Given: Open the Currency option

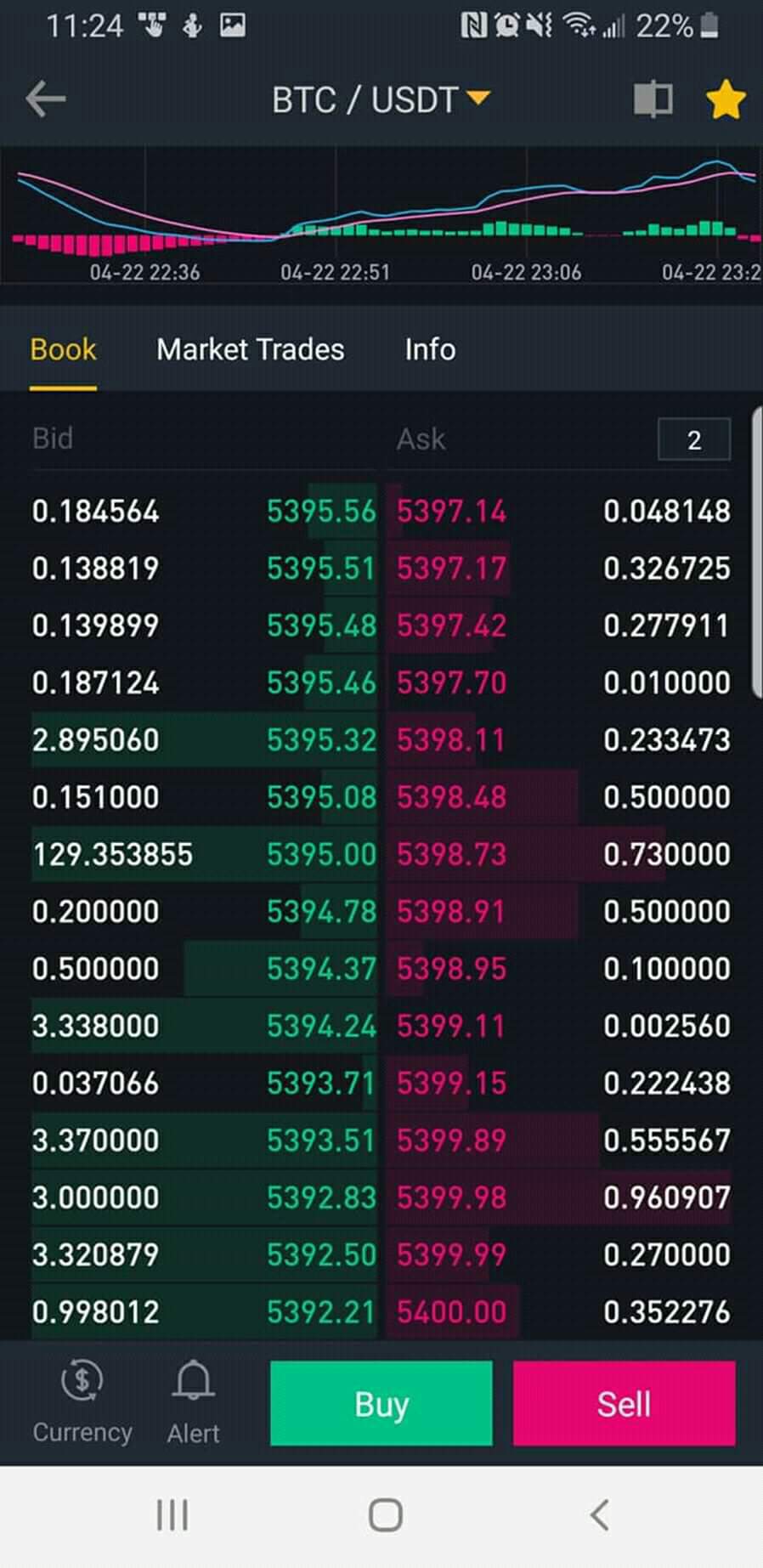Looking at the screenshot, I should (x=82, y=1403).
